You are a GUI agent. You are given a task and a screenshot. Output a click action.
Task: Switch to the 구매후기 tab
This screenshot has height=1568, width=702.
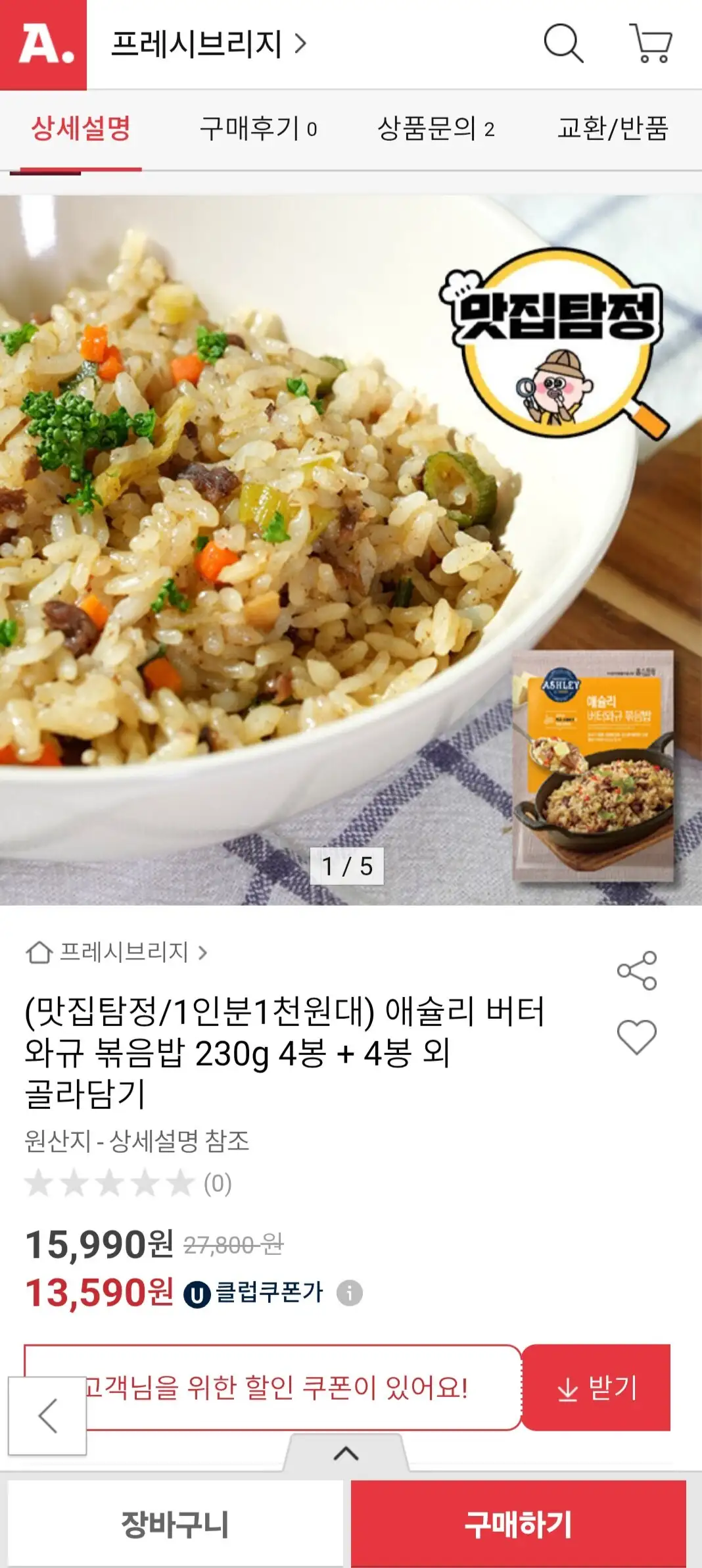pyautogui.click(x=258, y=128)
